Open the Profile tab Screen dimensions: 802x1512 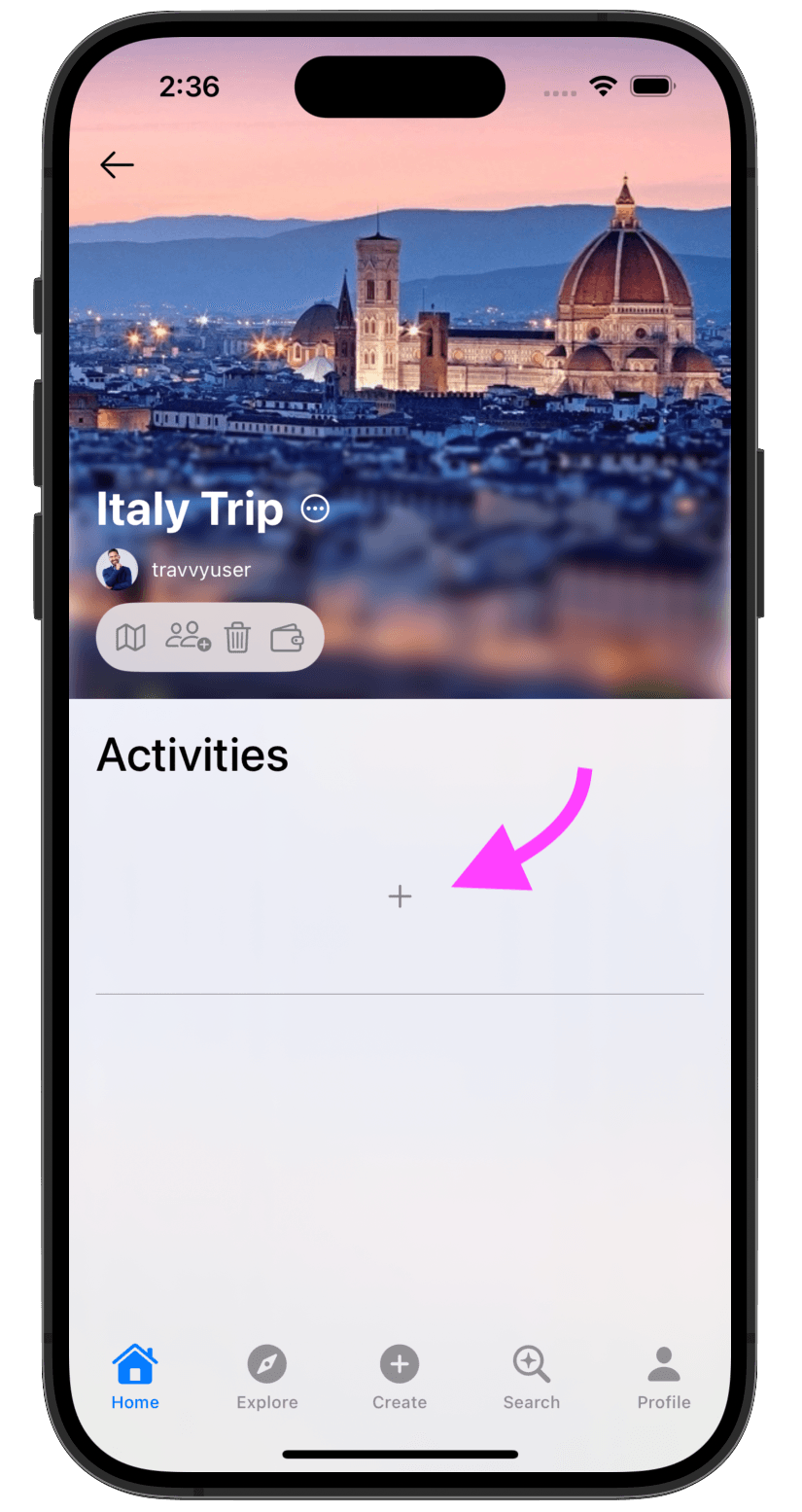tap(664, 1377)
